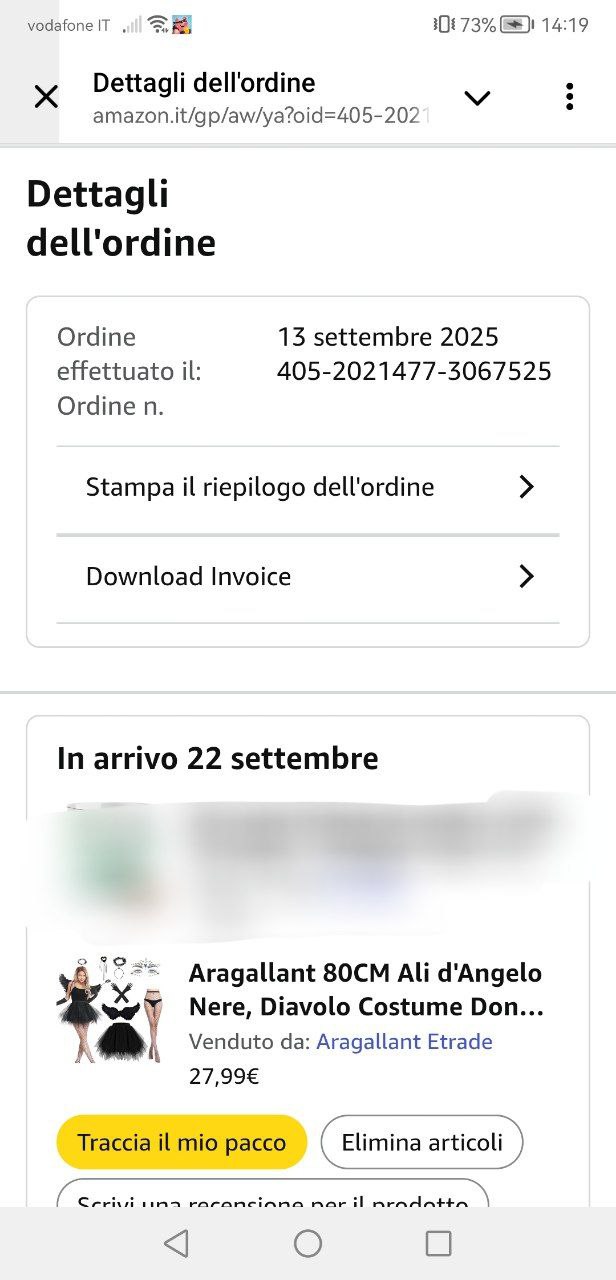Expand the page title dropdown arrow
The height and width of the screenshot is (1280, 616).
[477, 97]
